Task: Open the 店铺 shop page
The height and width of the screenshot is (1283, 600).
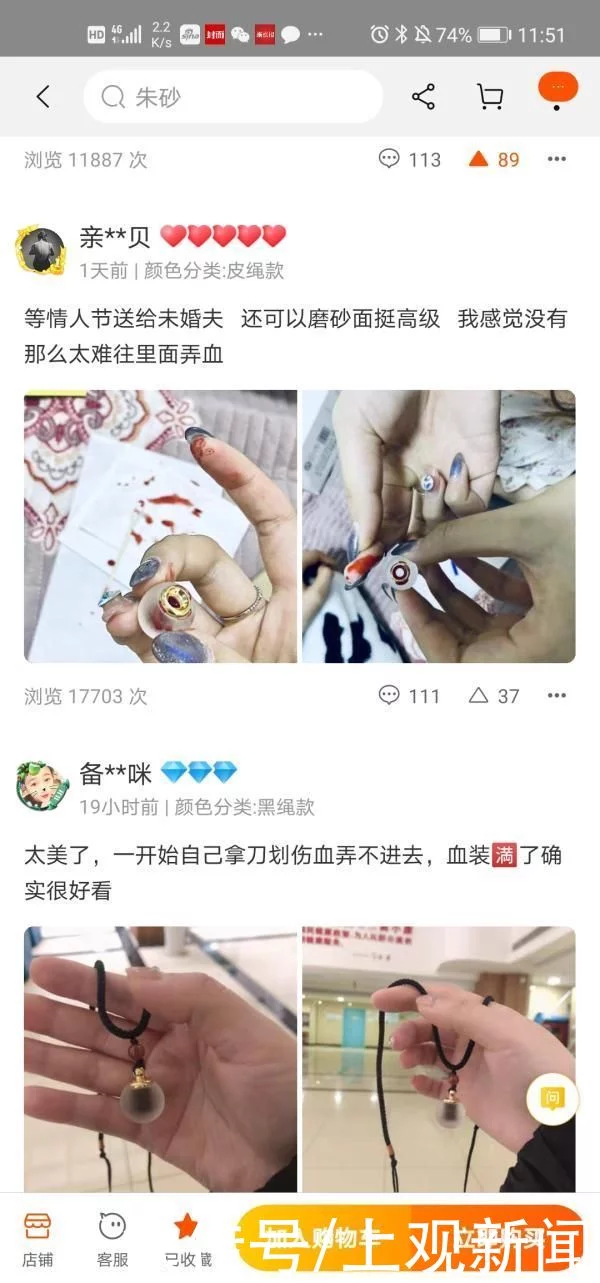Action: click(38, 1238)
